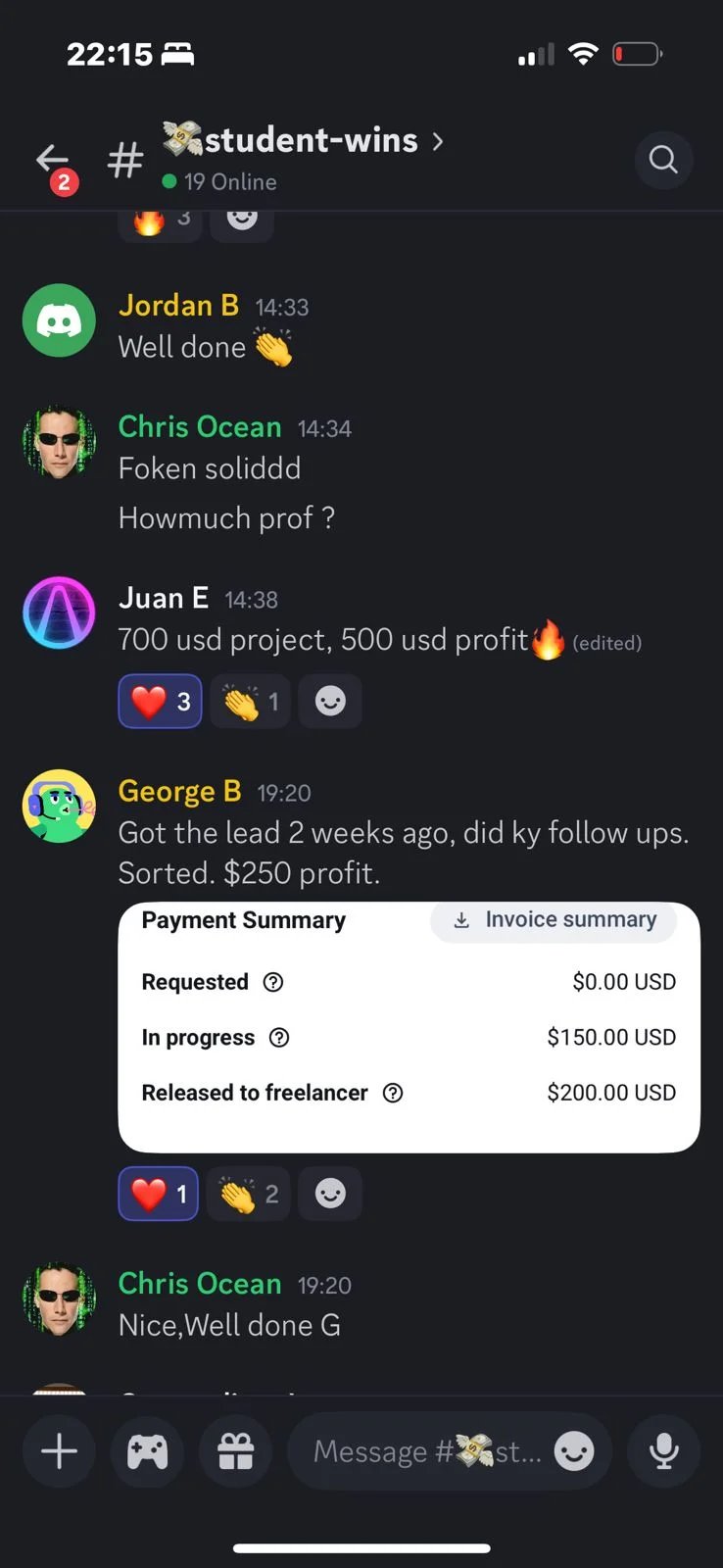Open the game controller apps button
The height and width of the screenshot is (1568, 723).
point(147,1451)
